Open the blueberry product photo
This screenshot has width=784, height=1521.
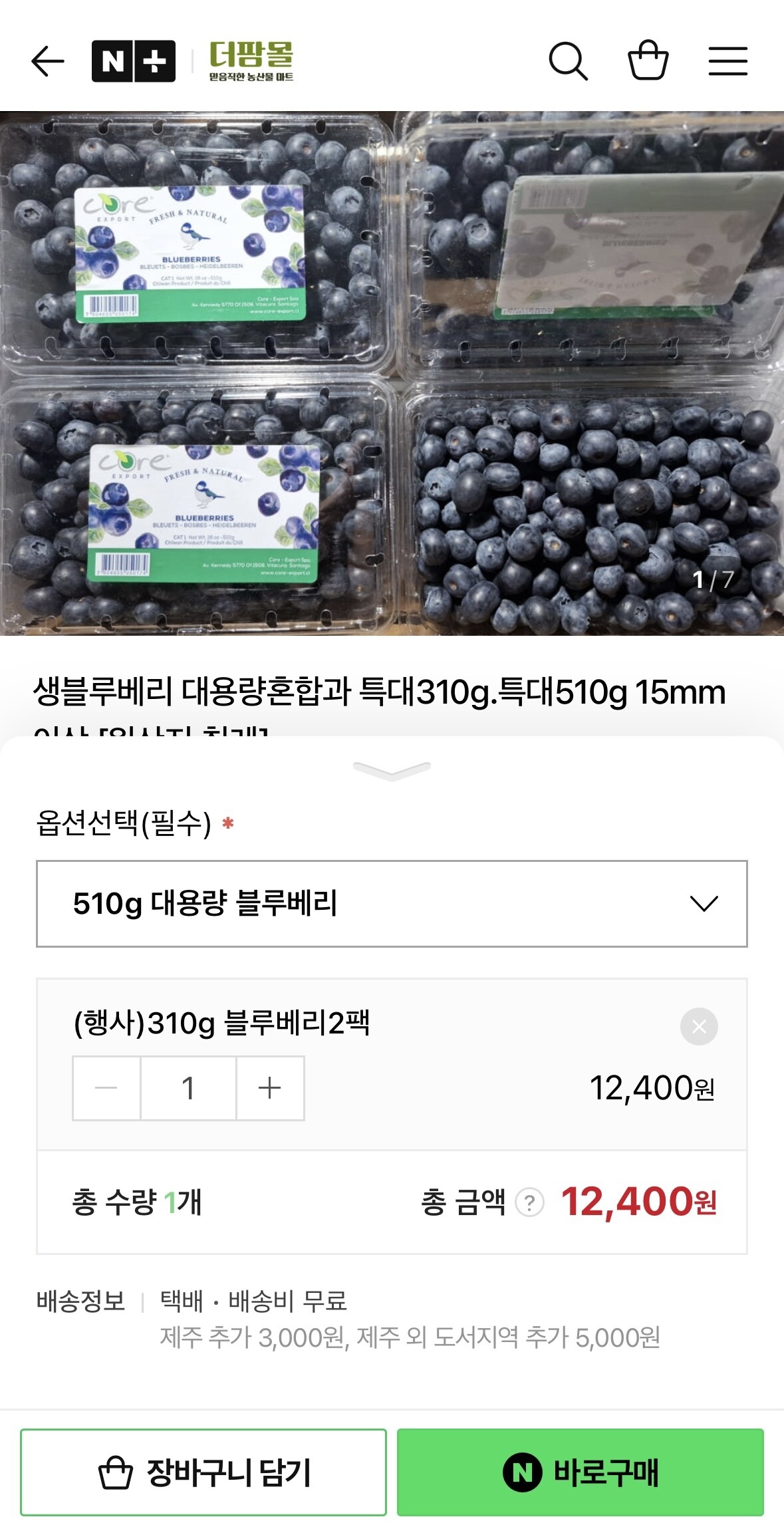pos(392,372)
